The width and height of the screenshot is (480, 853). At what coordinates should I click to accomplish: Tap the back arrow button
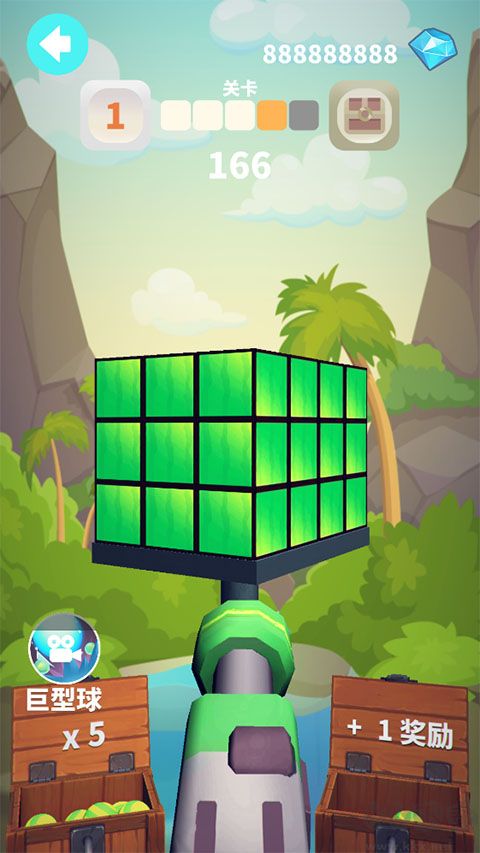point(57,45)
